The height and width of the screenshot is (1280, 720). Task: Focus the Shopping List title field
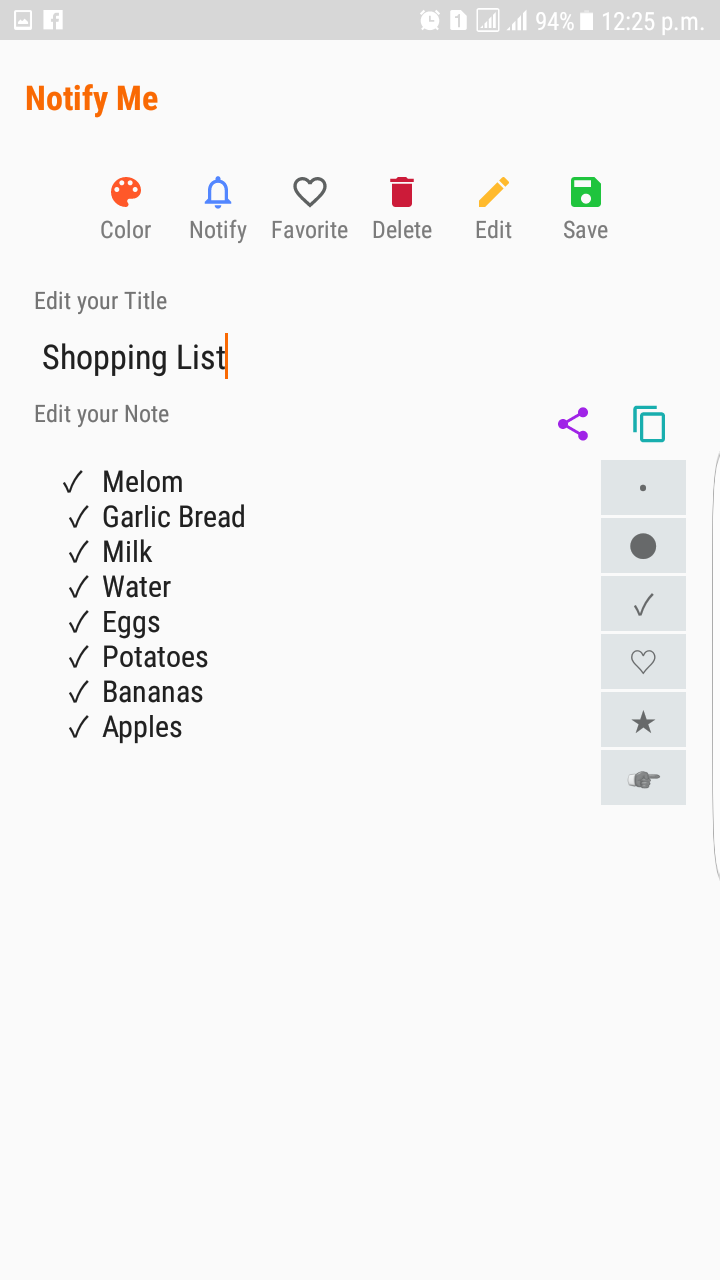coord(300,358)
